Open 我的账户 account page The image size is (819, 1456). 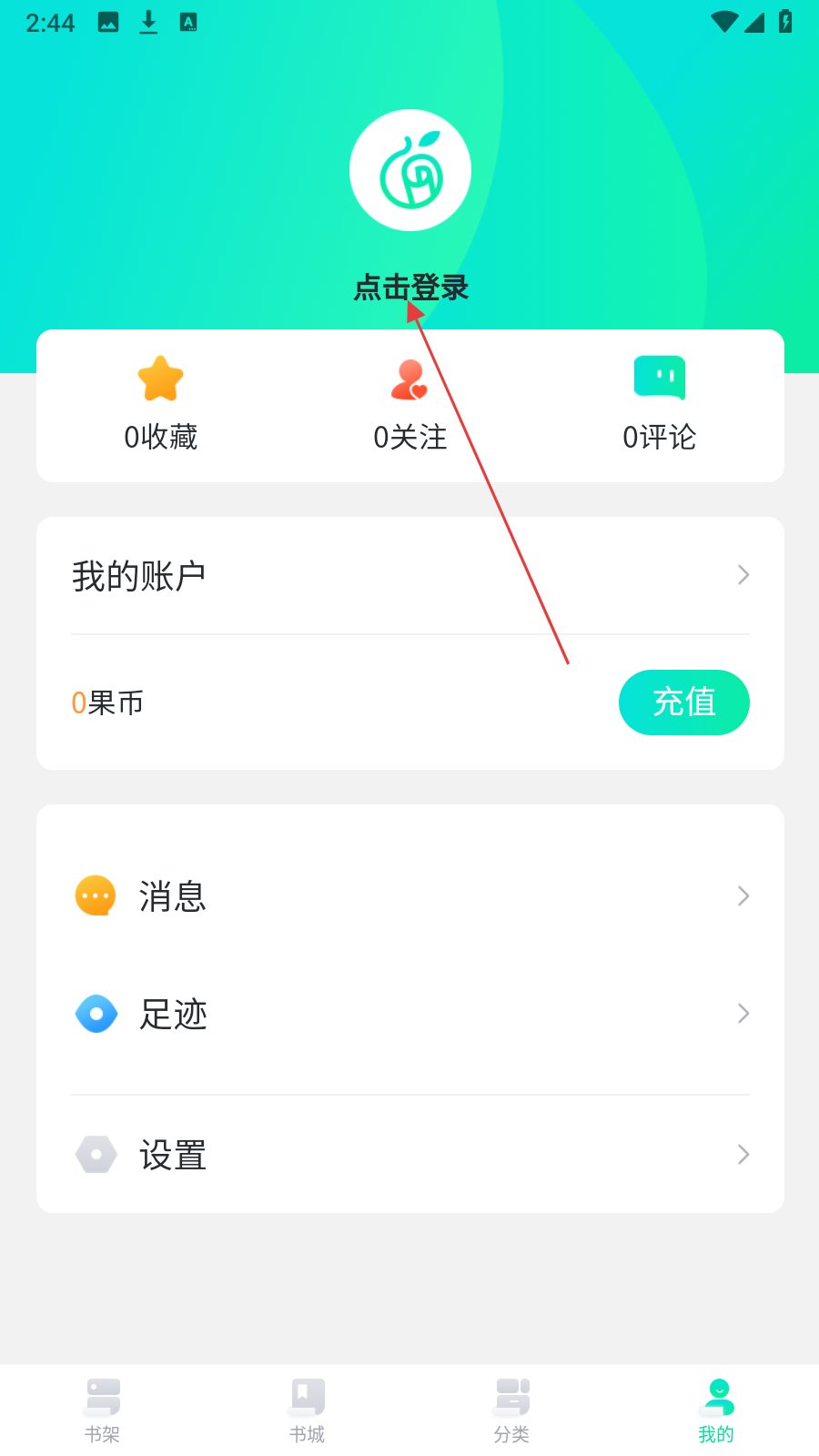[x=410, y=576]
